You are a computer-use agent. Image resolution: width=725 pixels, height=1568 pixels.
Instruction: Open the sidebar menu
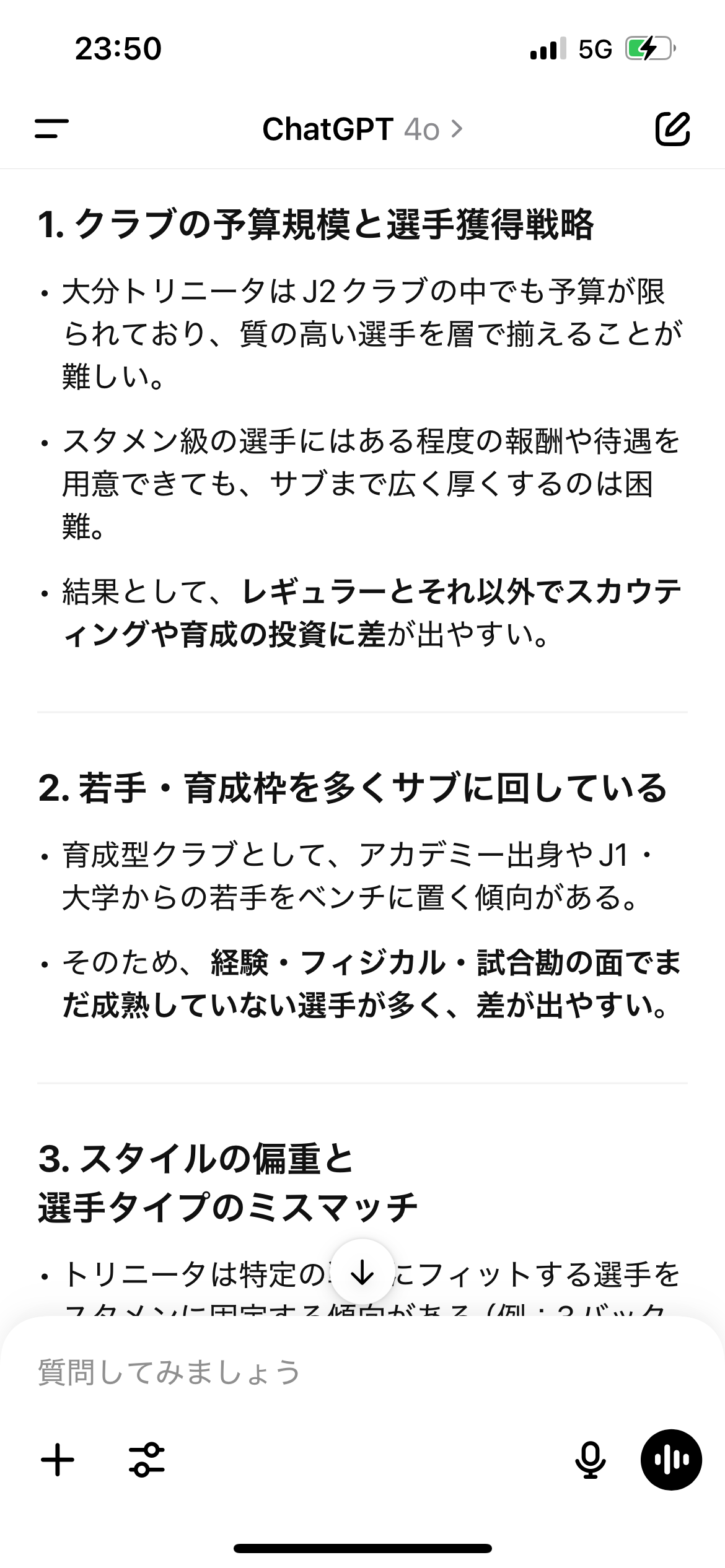tap(51, 129)
